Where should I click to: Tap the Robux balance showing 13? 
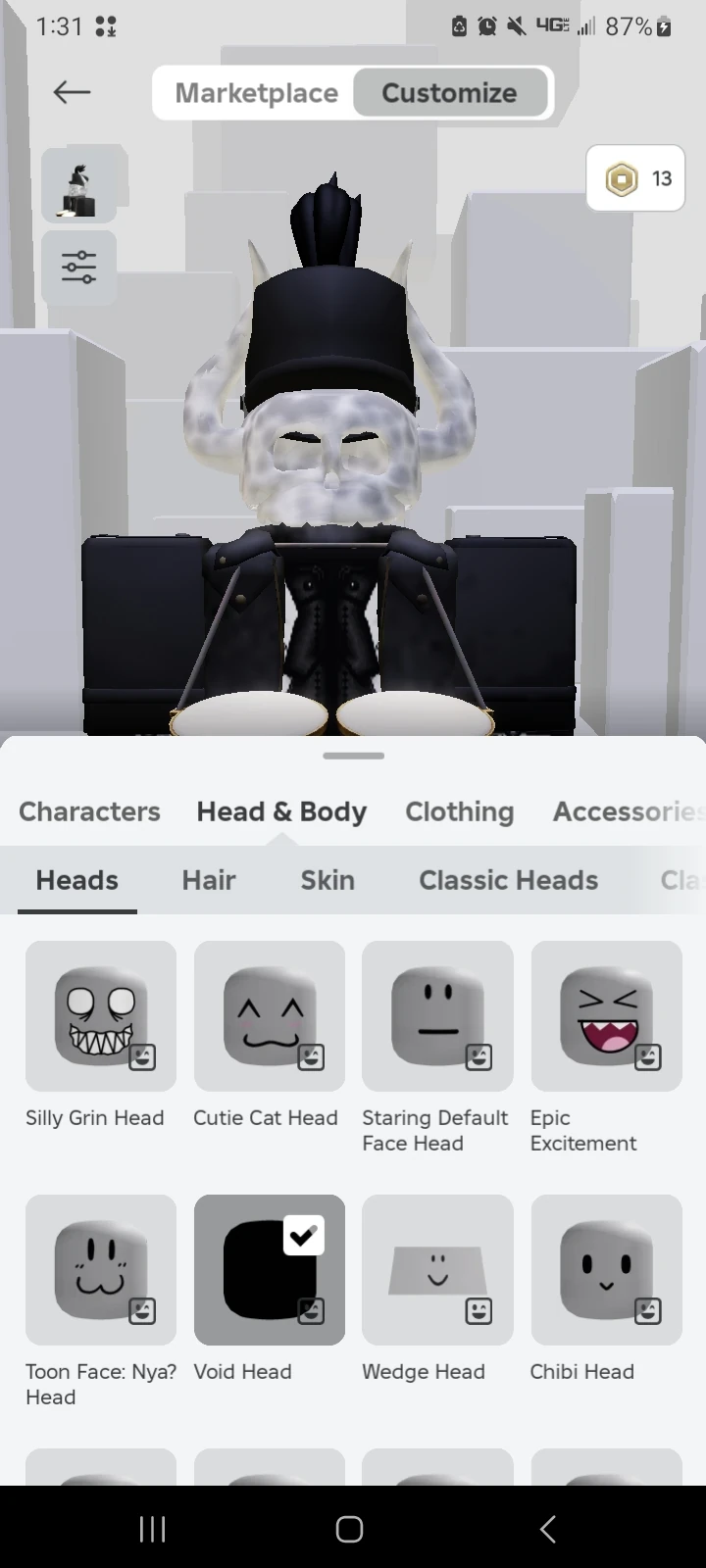(635, 178)
